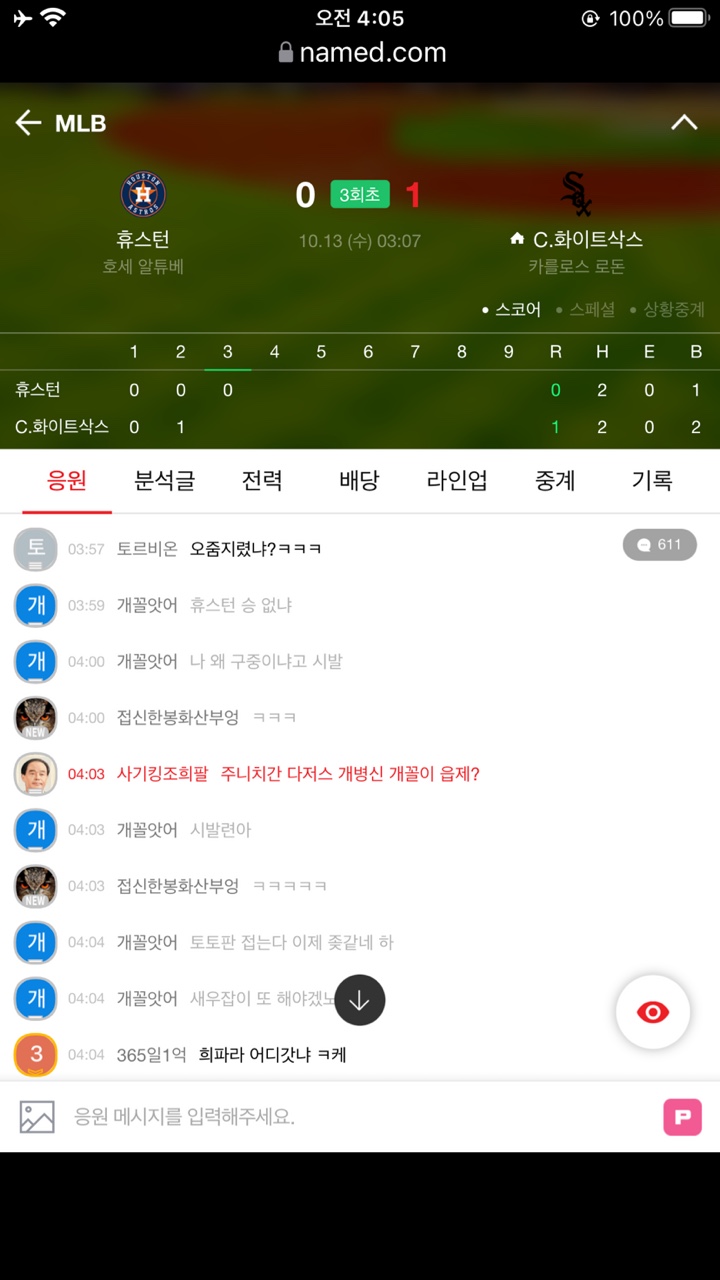Switch to the 상황중계 view

coord(672,310)
